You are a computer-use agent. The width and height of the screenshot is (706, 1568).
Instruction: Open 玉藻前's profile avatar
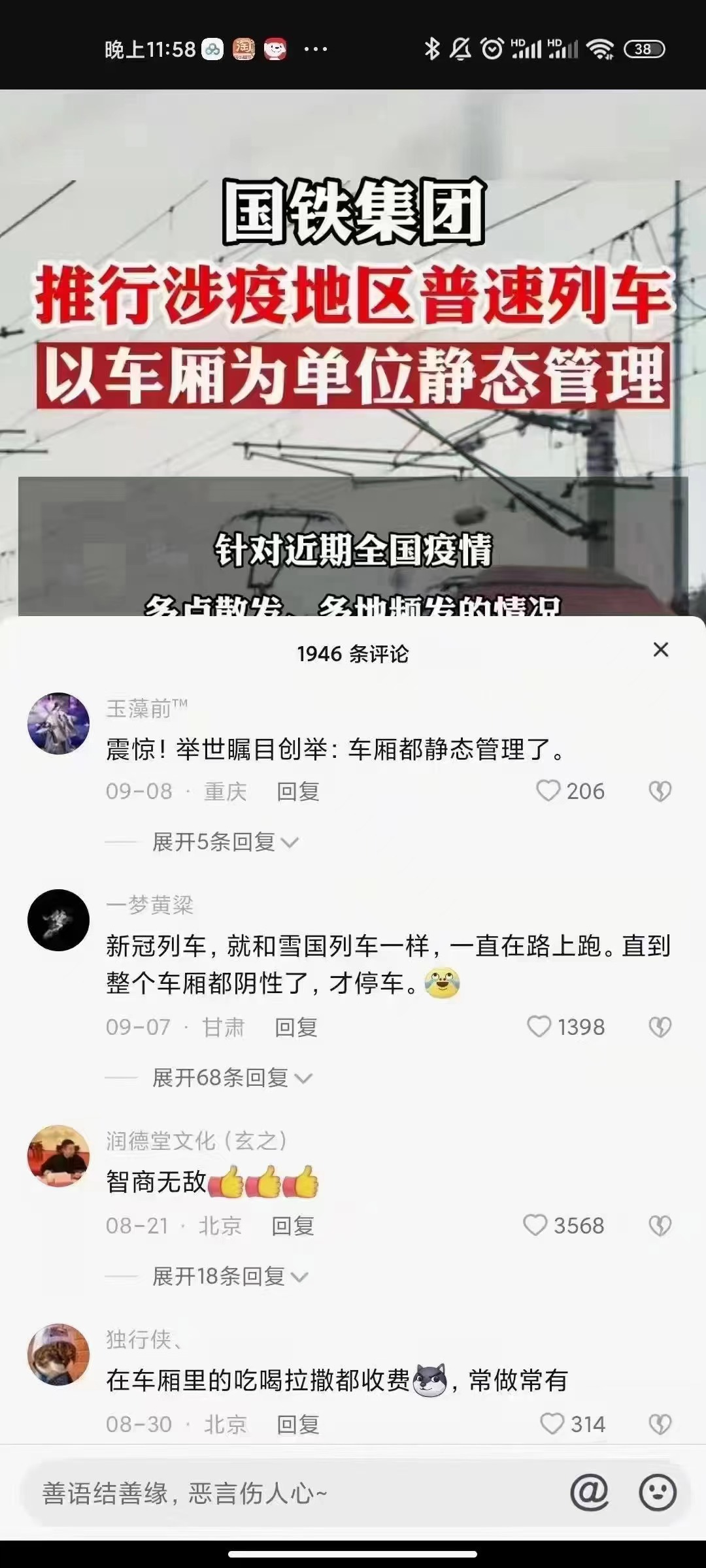pyautogui.click(x=58, y=724)
